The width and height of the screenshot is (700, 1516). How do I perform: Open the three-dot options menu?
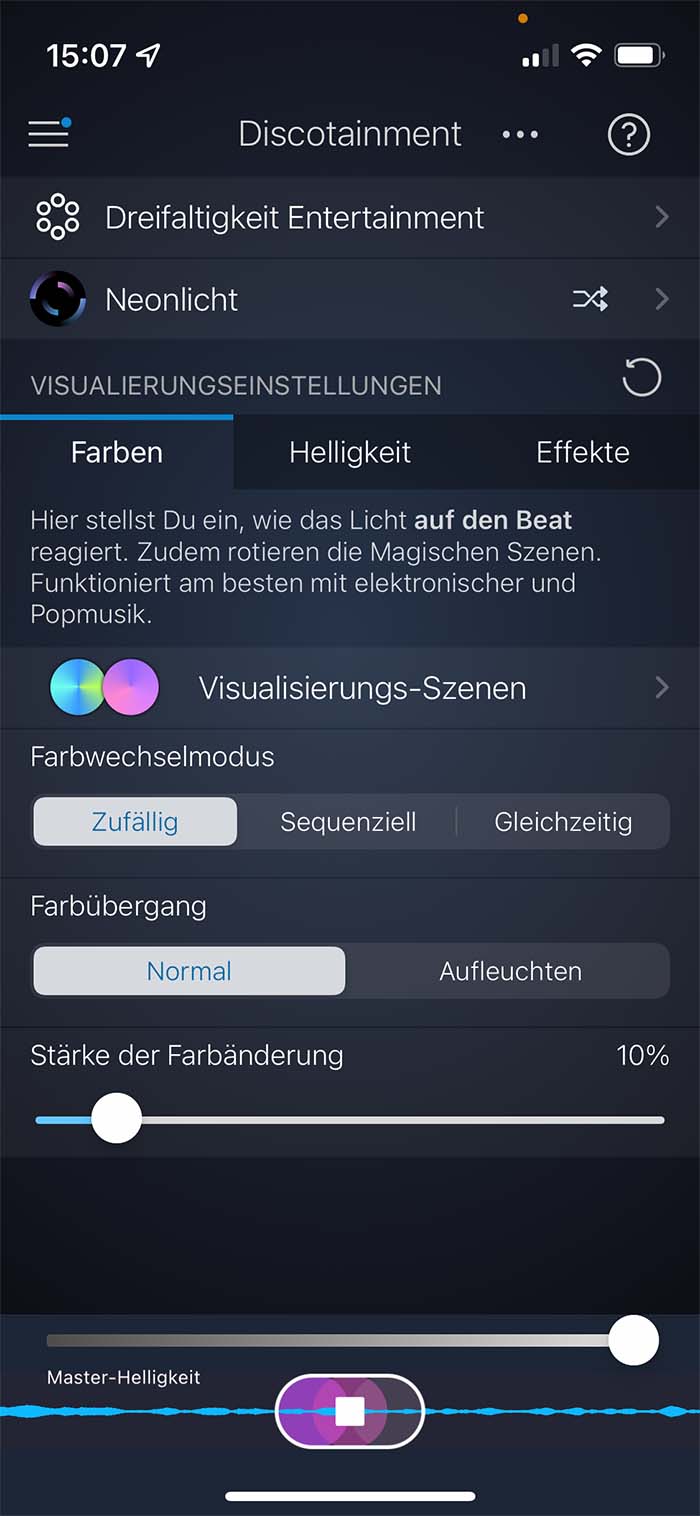click(x=520, y=135)
